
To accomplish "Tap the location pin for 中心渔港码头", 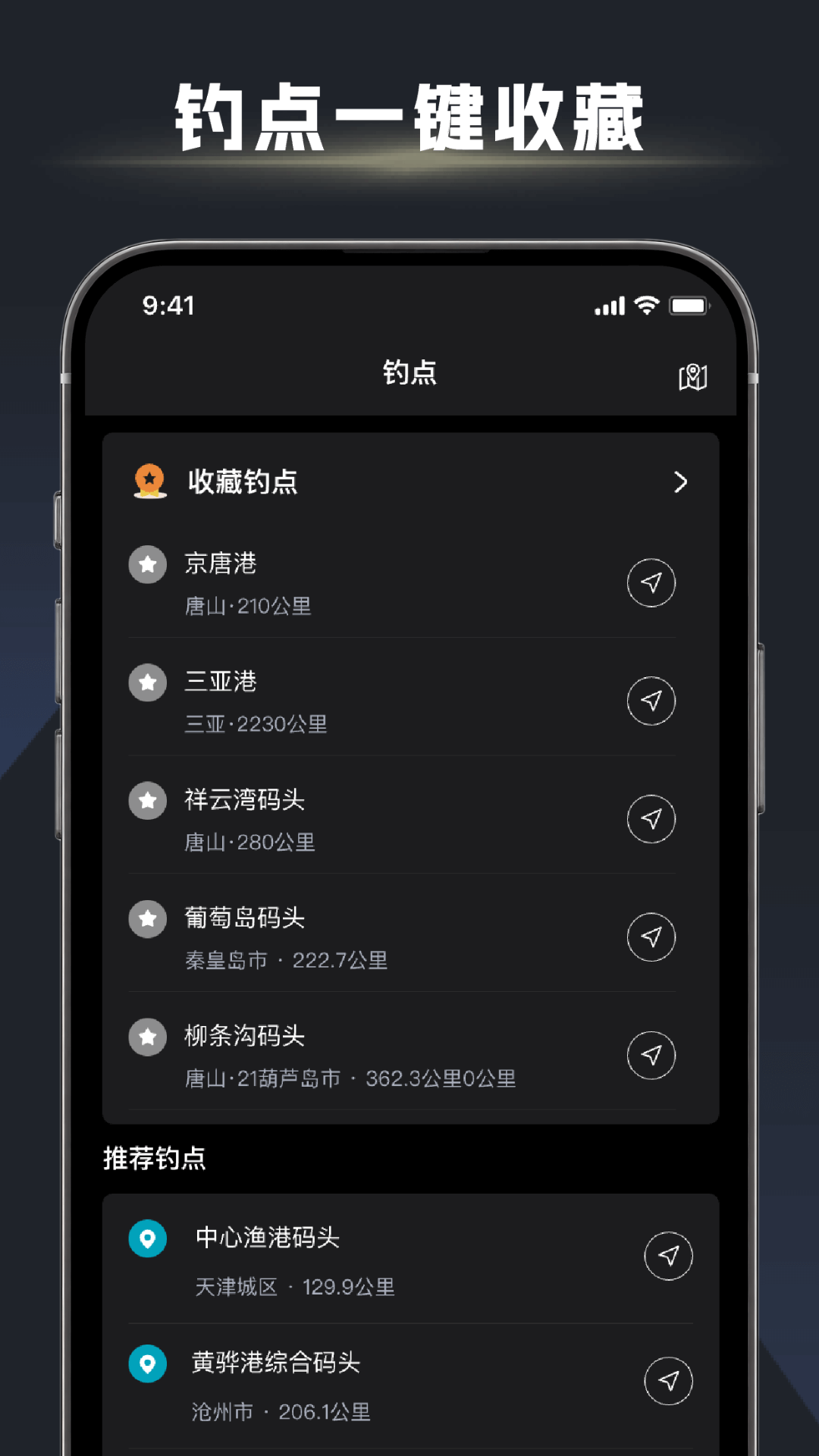I will (x=148, y=1240).
